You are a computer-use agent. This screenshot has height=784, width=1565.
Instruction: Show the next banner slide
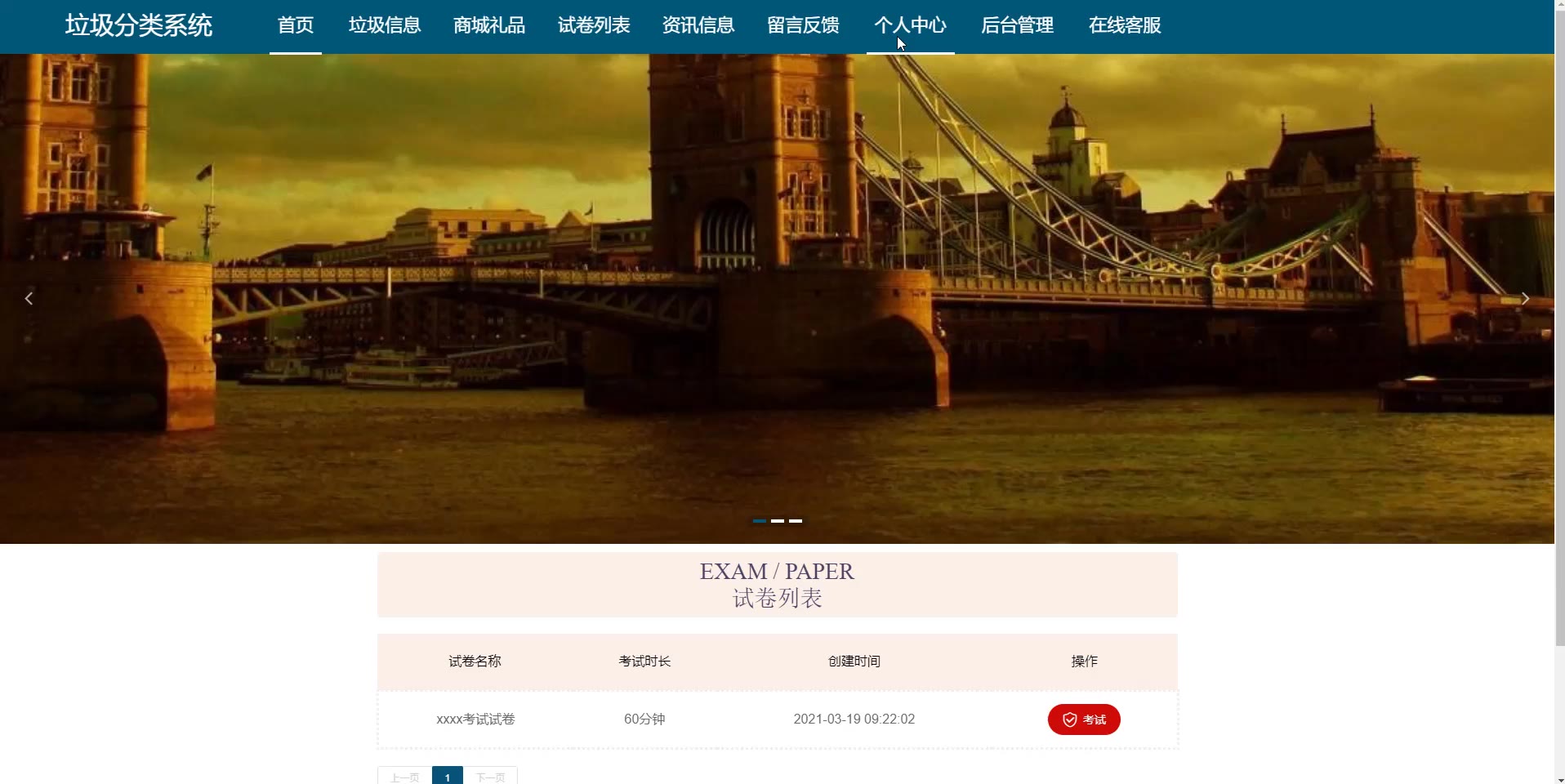point(1524,299)
